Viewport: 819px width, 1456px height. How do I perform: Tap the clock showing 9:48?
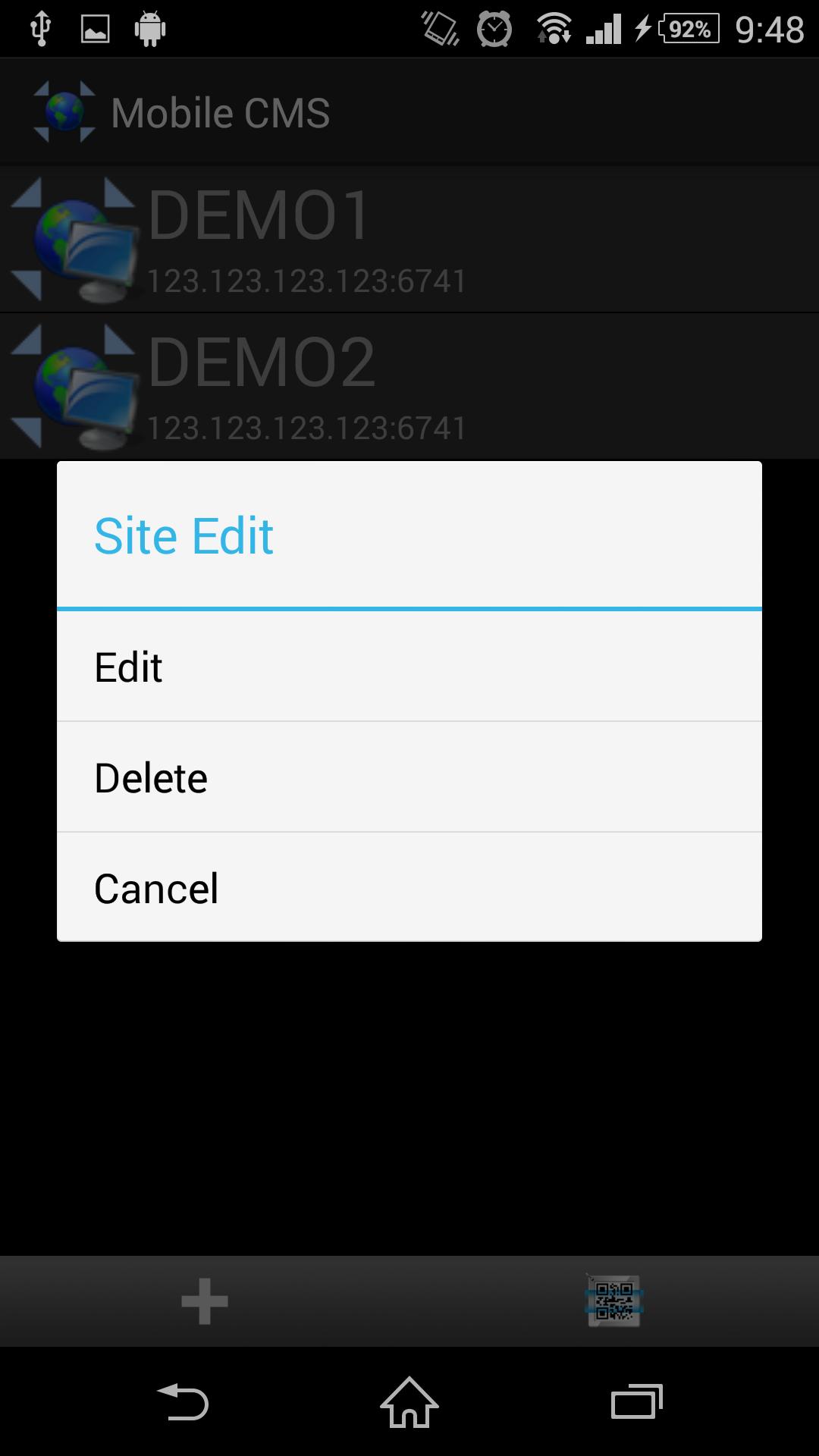pyautogui.click(x=769, y=28)
